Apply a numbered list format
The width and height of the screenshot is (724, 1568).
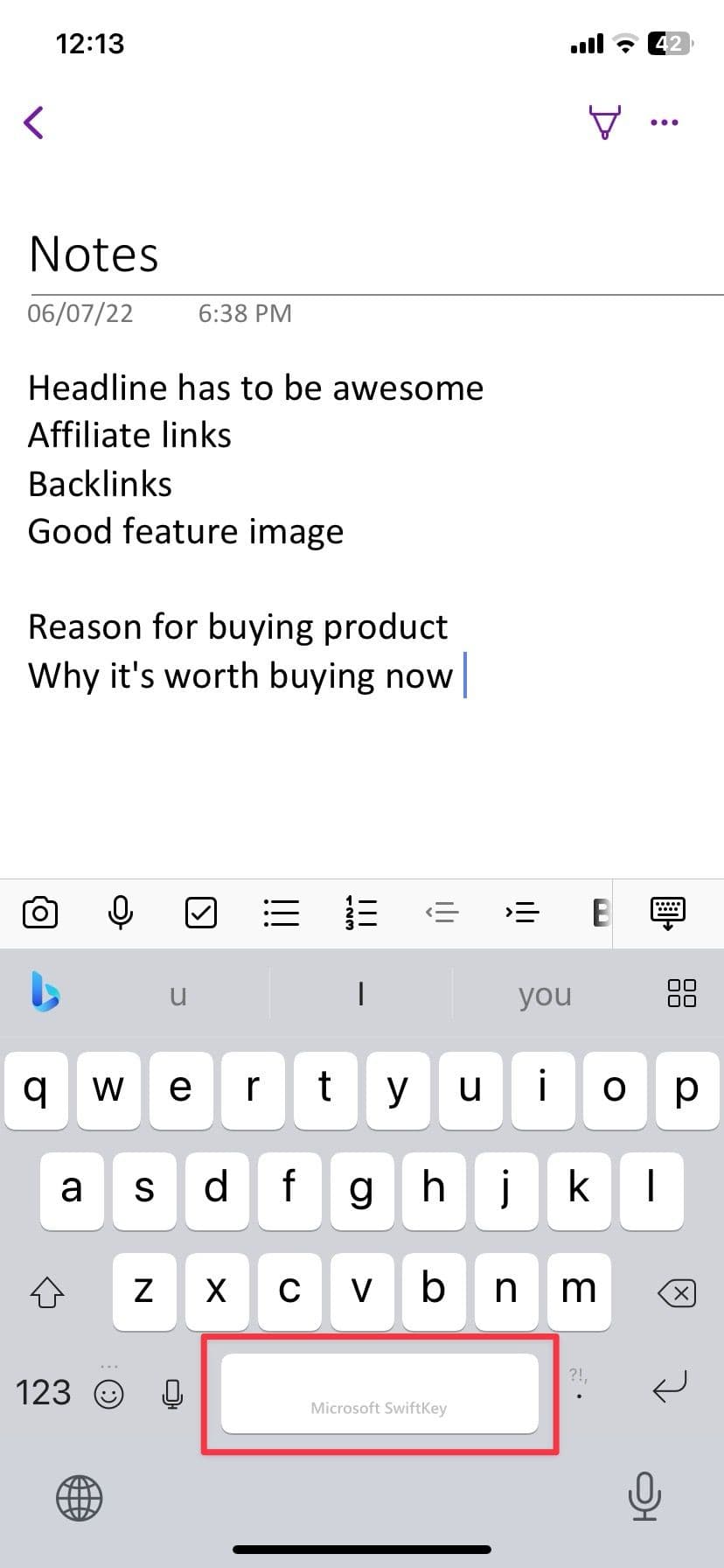pos(361,913)
